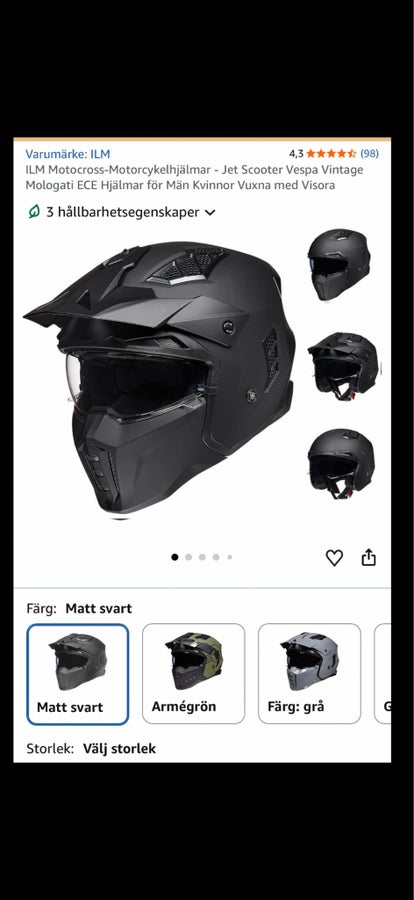Viewport: 414px width, 900px height.
Task: Add the helmet to wish list heart
Action: (x=334, y=557)
